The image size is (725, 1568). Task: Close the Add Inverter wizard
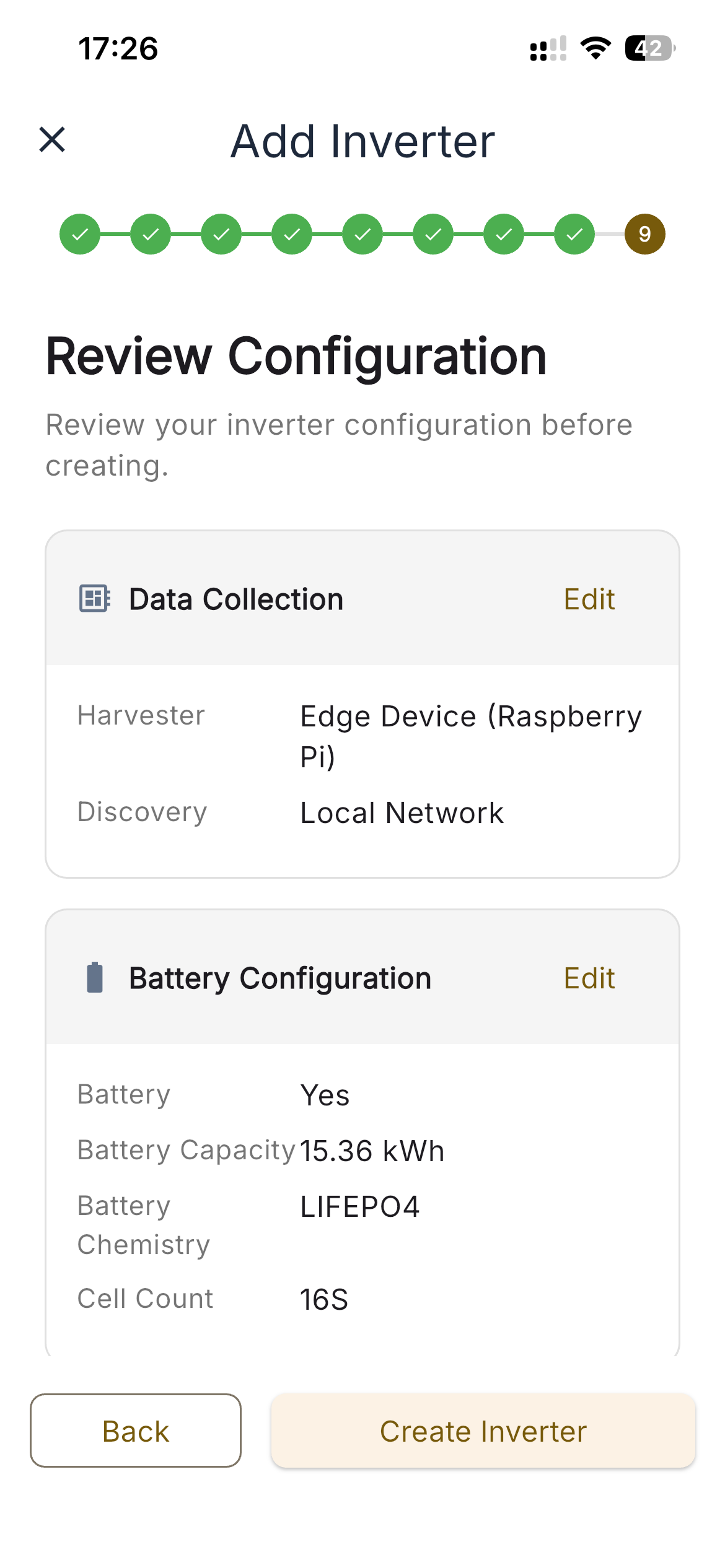tap(52, 140)
